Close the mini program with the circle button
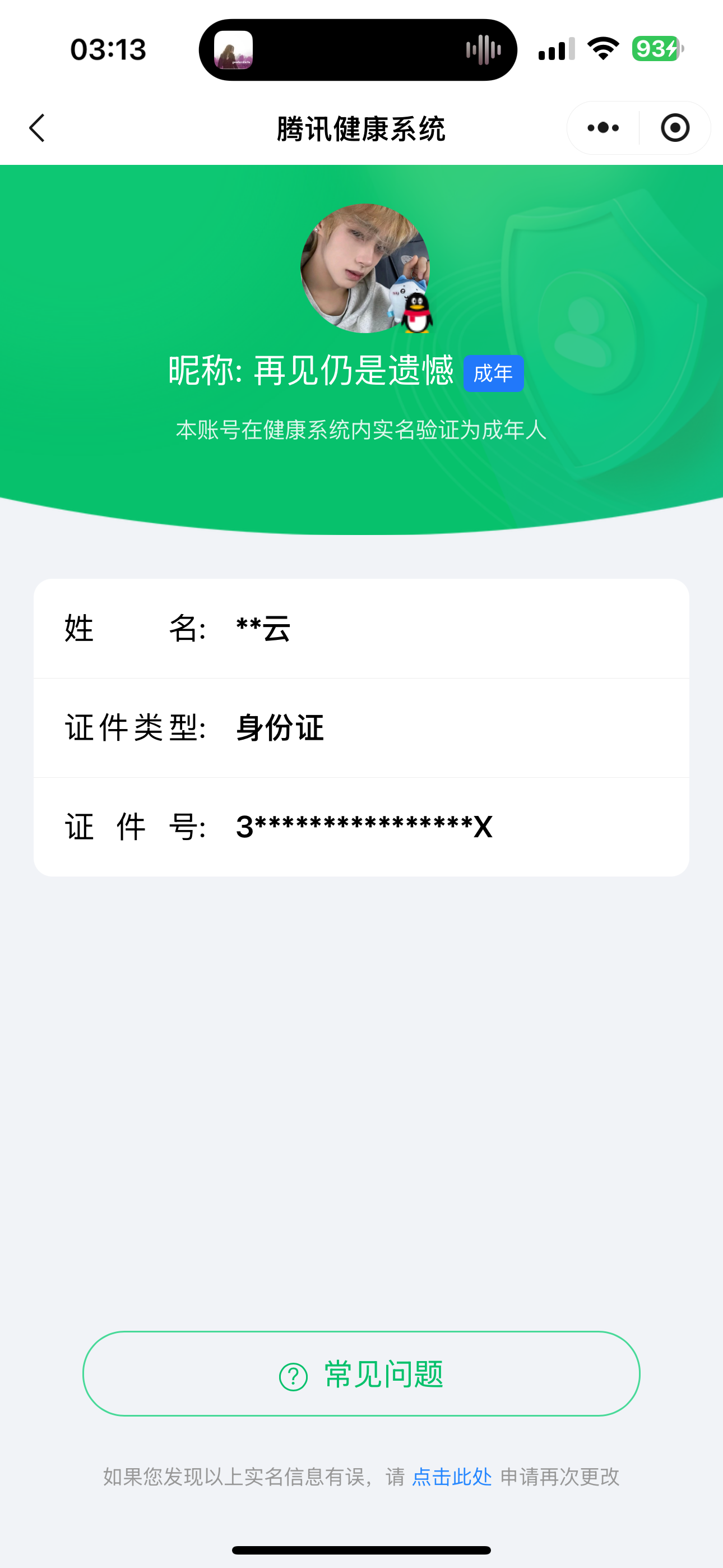This screenshot has width=723, height=1568. (x=675, y=128)
